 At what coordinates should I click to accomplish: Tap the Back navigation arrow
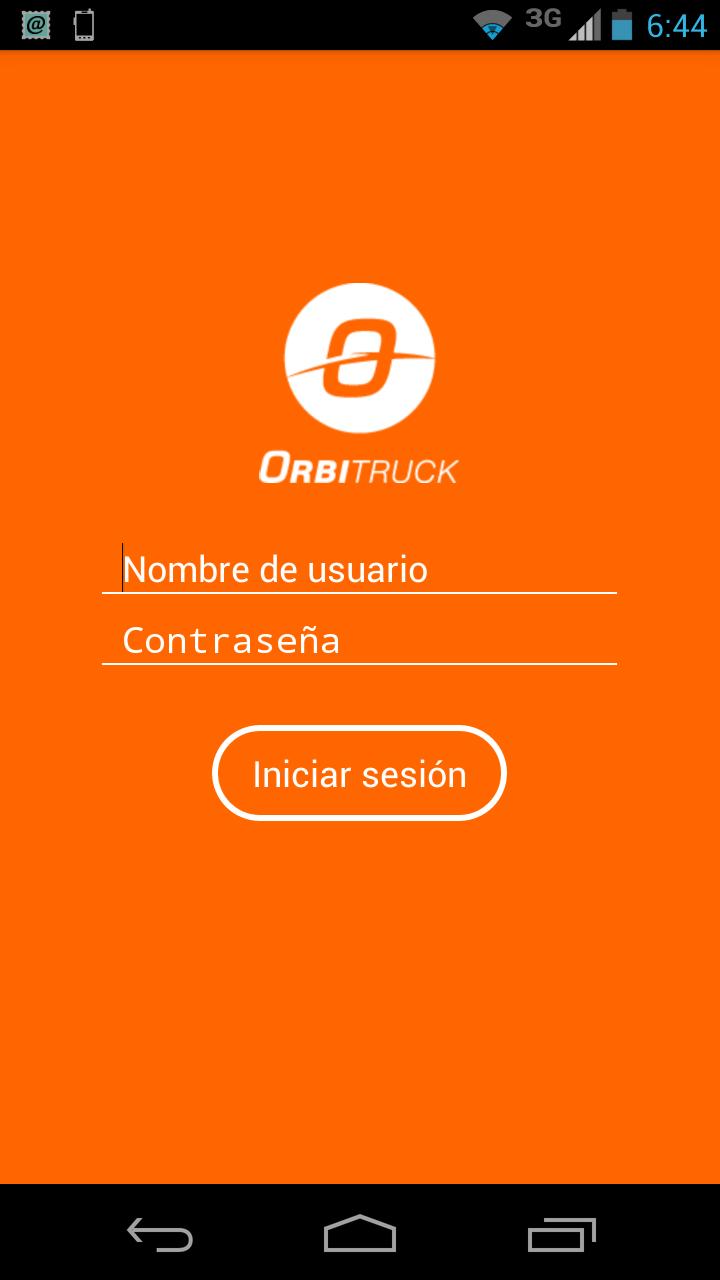160,1236
